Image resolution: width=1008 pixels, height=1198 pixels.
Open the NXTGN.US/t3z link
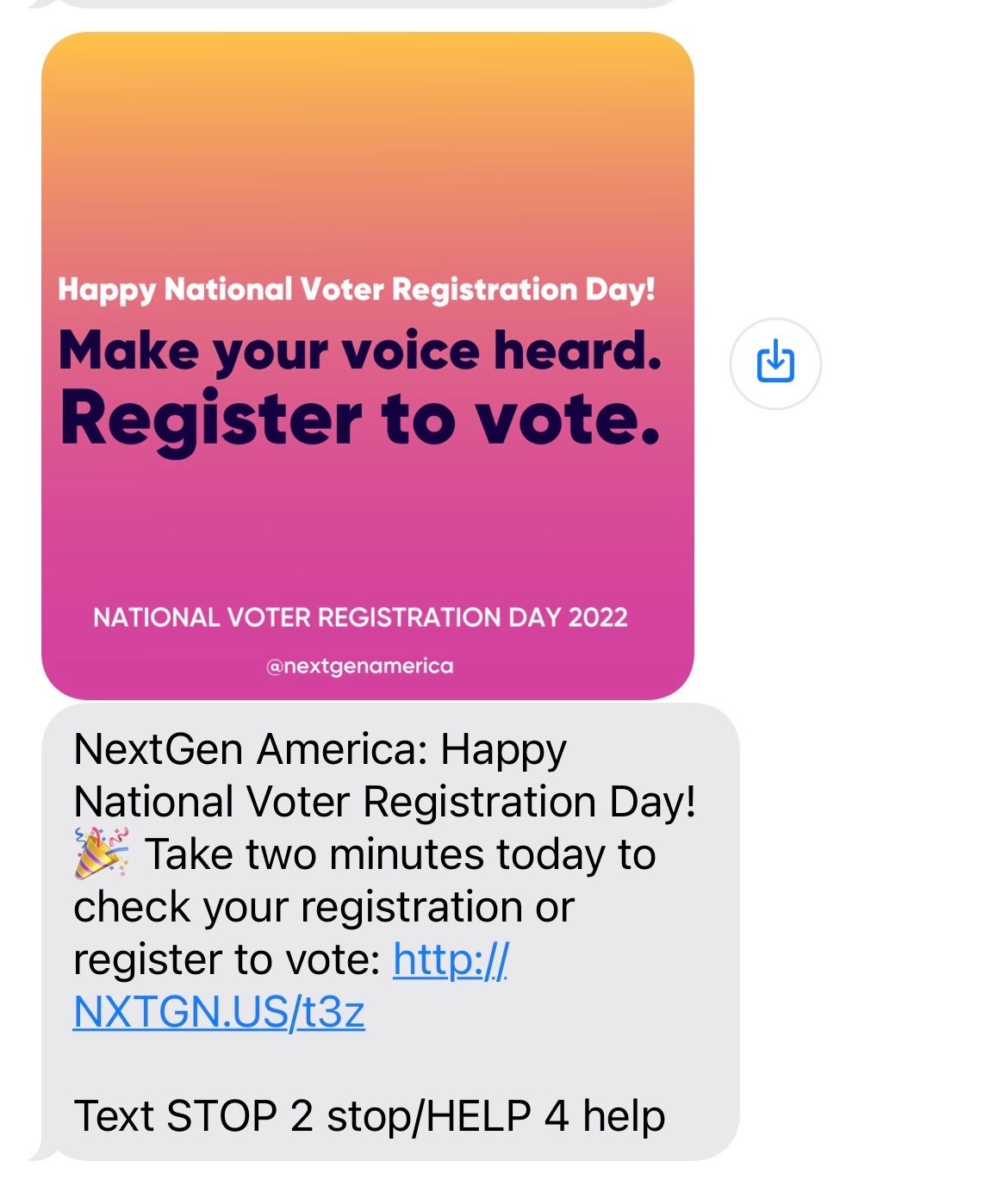(220, 1011)
